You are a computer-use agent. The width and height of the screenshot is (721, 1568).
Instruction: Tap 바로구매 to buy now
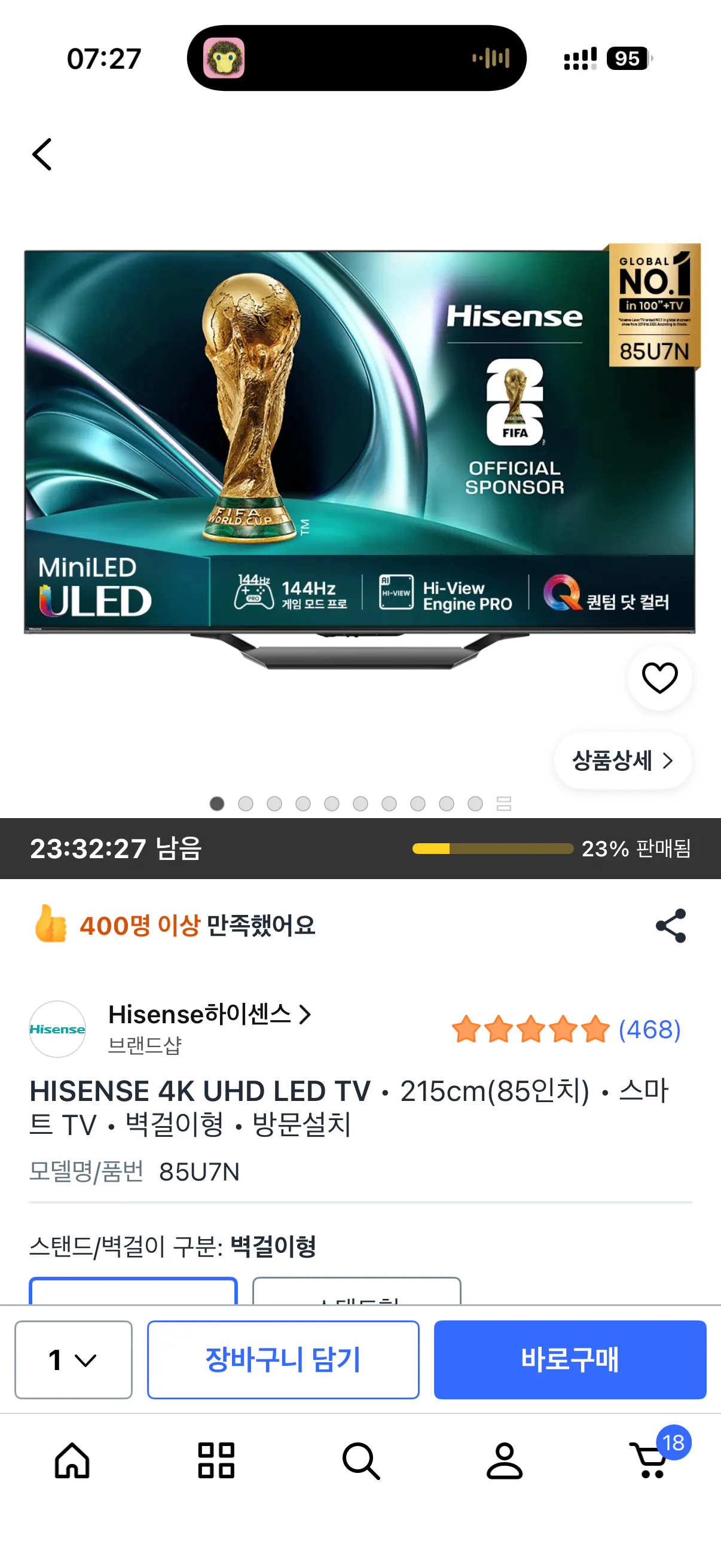pyautogui.click(x=570, y=1359)
